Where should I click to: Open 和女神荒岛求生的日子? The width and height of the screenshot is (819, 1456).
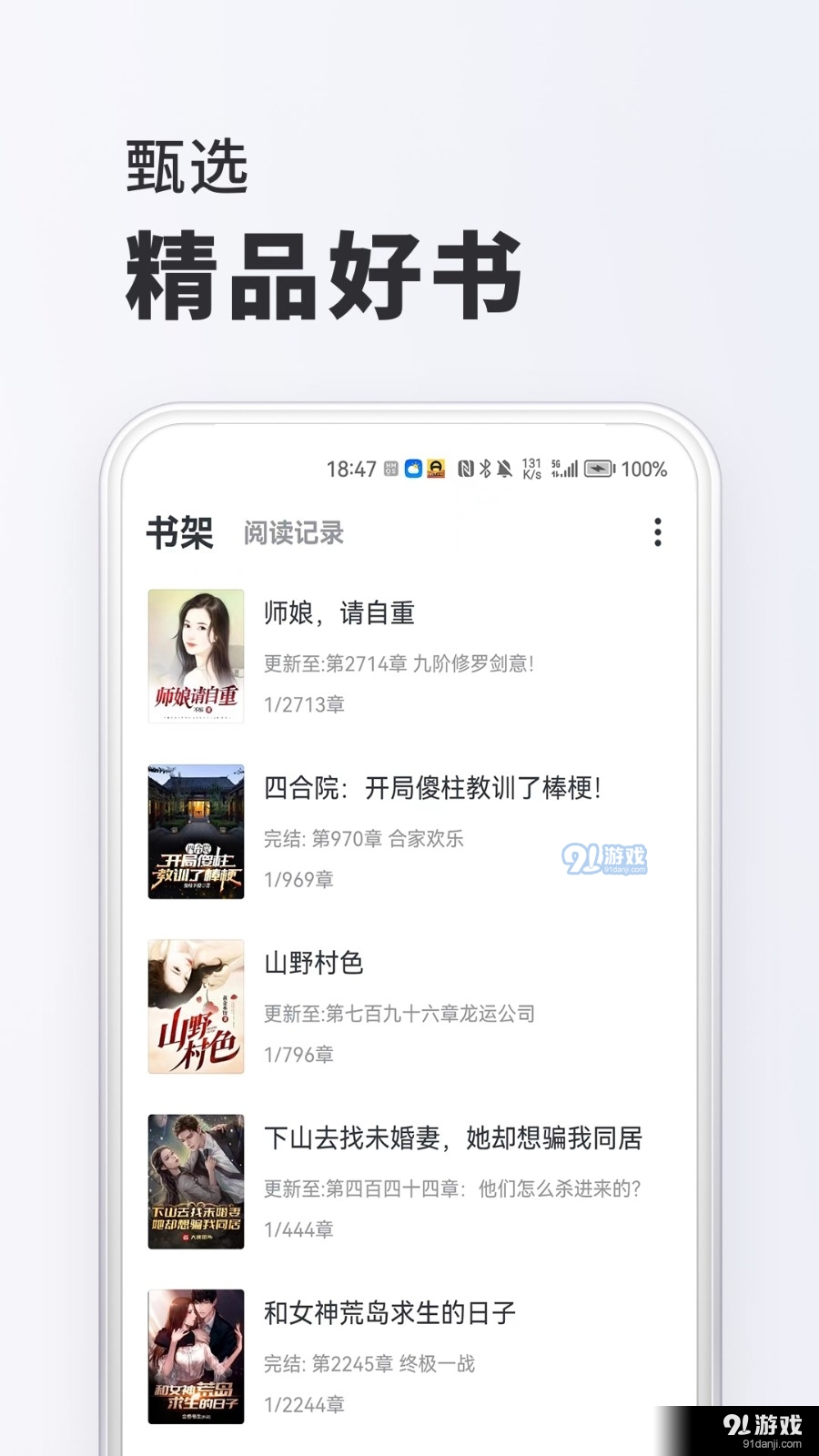tap(387, 1313)
